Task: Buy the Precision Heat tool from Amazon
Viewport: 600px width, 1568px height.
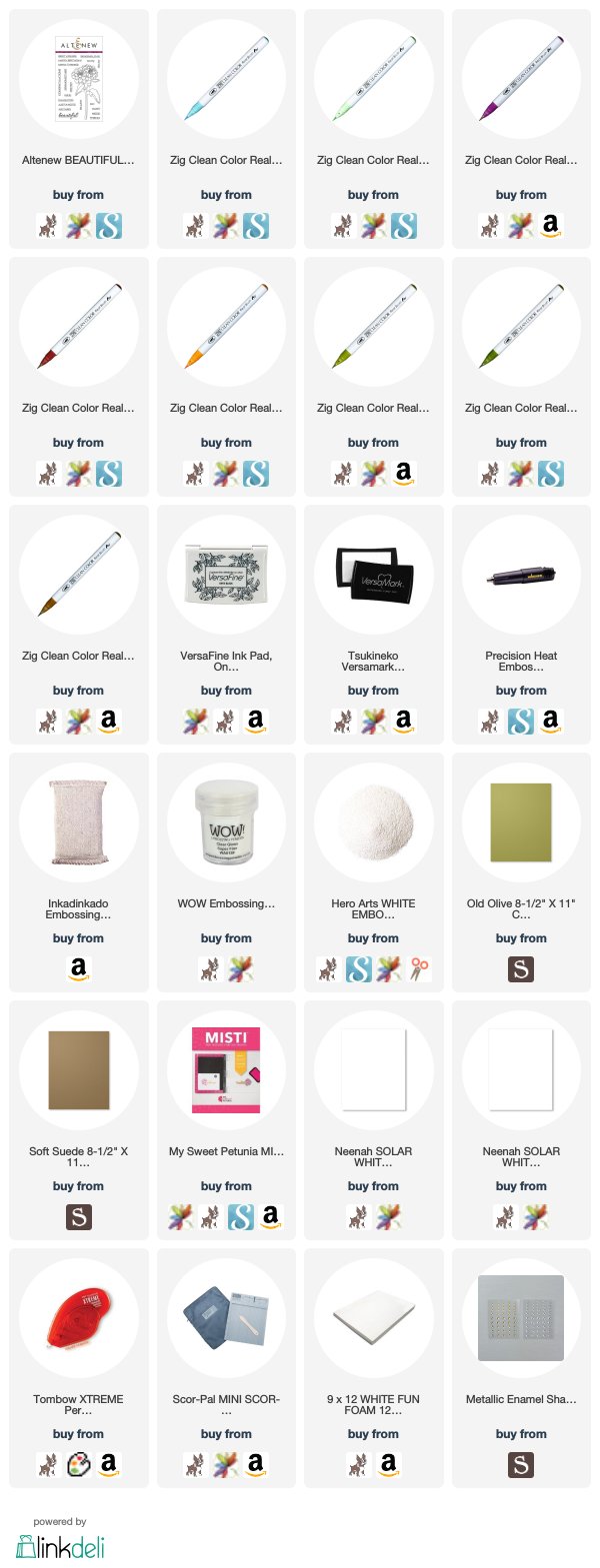Action: [x=551, y=721]
